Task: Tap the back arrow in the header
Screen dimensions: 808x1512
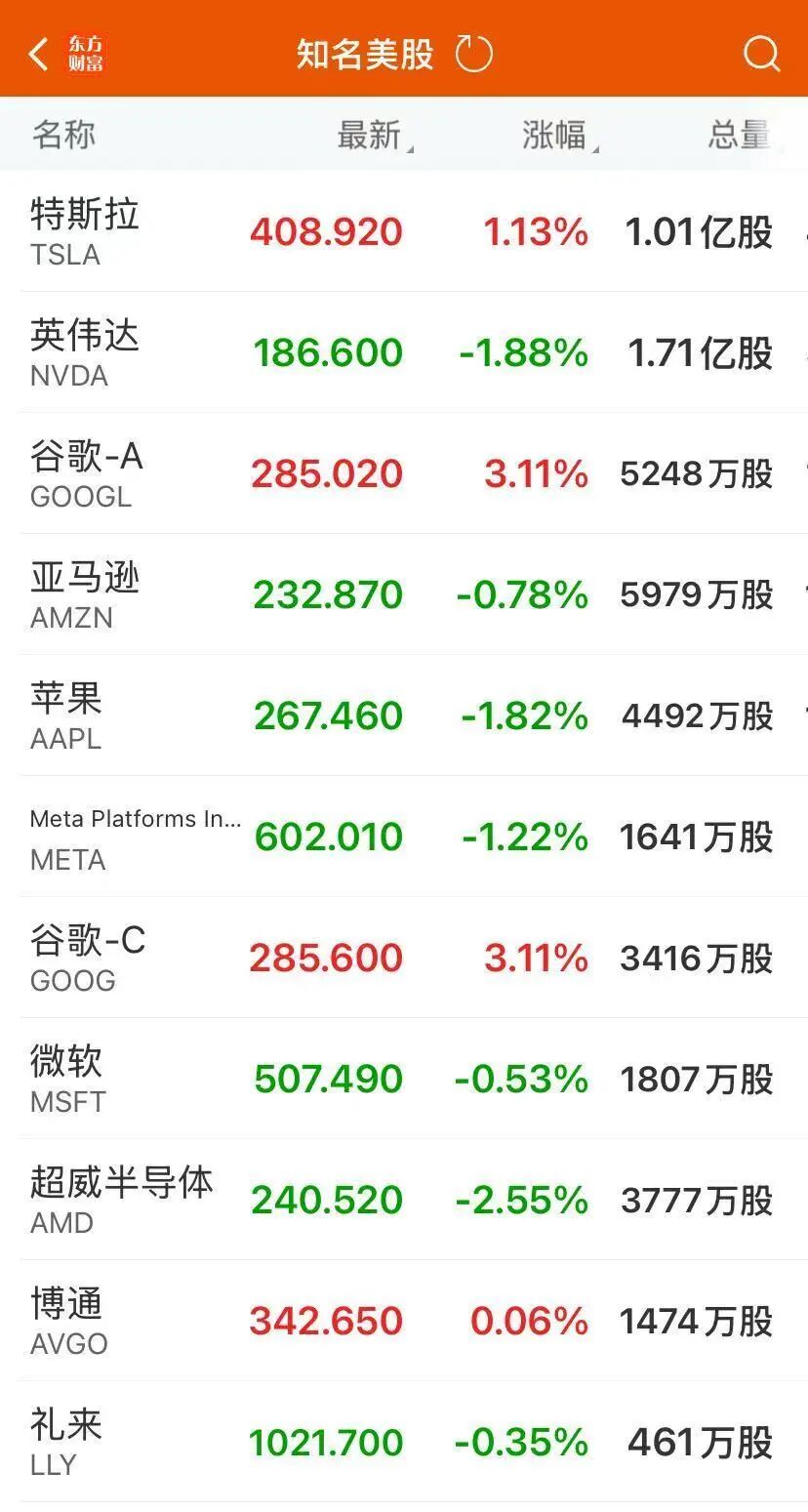Action: point(37,54)
